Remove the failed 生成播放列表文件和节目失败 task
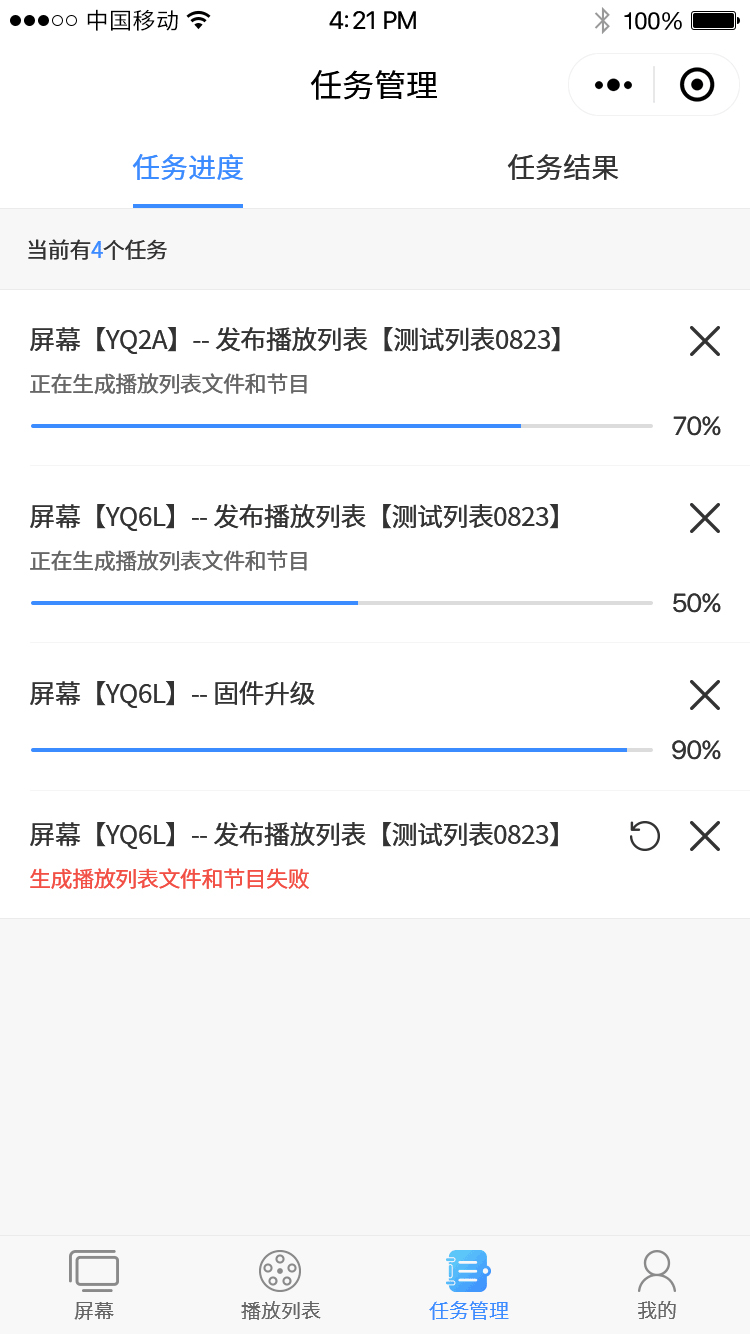The height and width of the screenshot is (1334, 750). [705, 835]
